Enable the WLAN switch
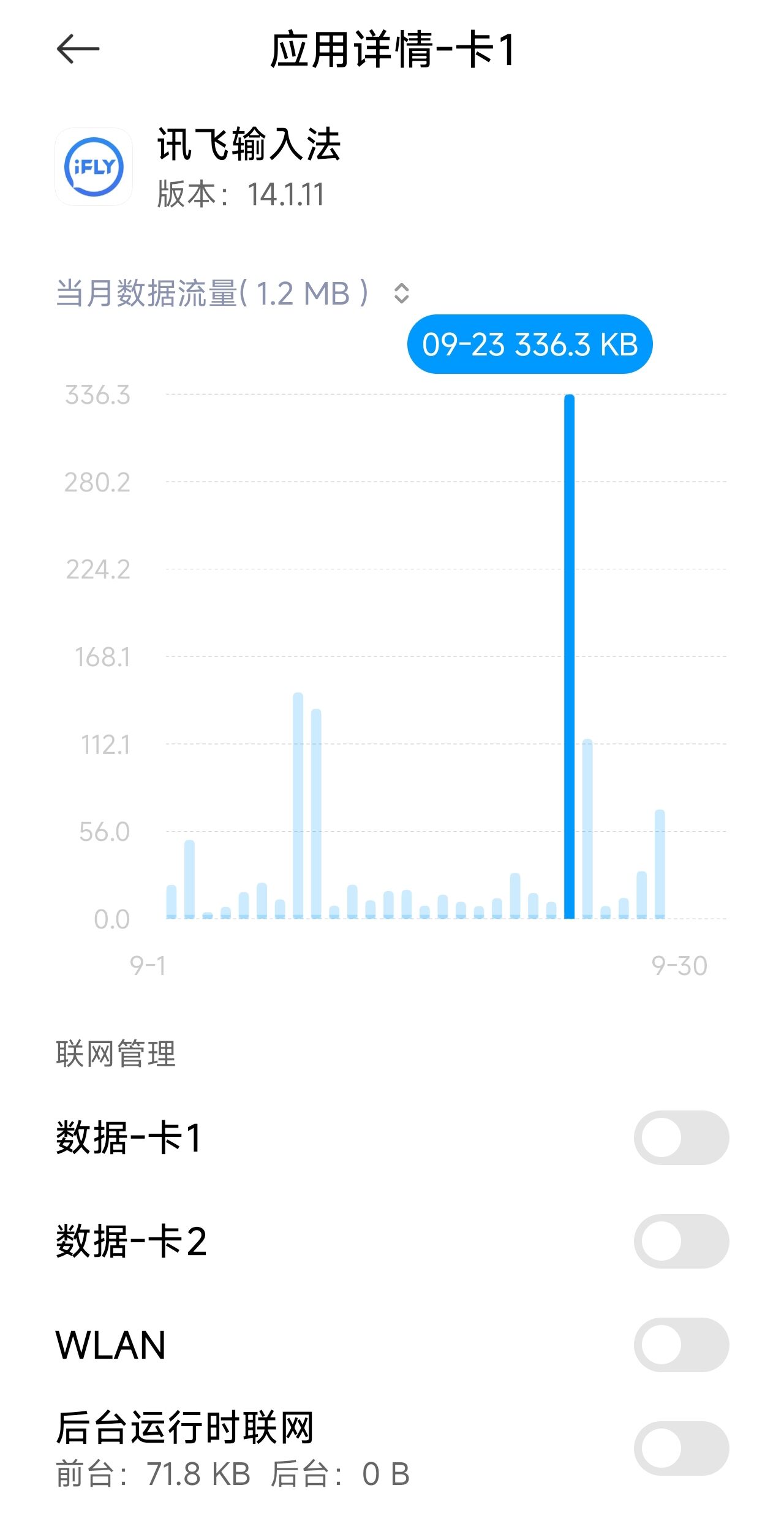The width and height of the screenshot is (784, 1526). pyautogui.click(x=680, y=1345)
